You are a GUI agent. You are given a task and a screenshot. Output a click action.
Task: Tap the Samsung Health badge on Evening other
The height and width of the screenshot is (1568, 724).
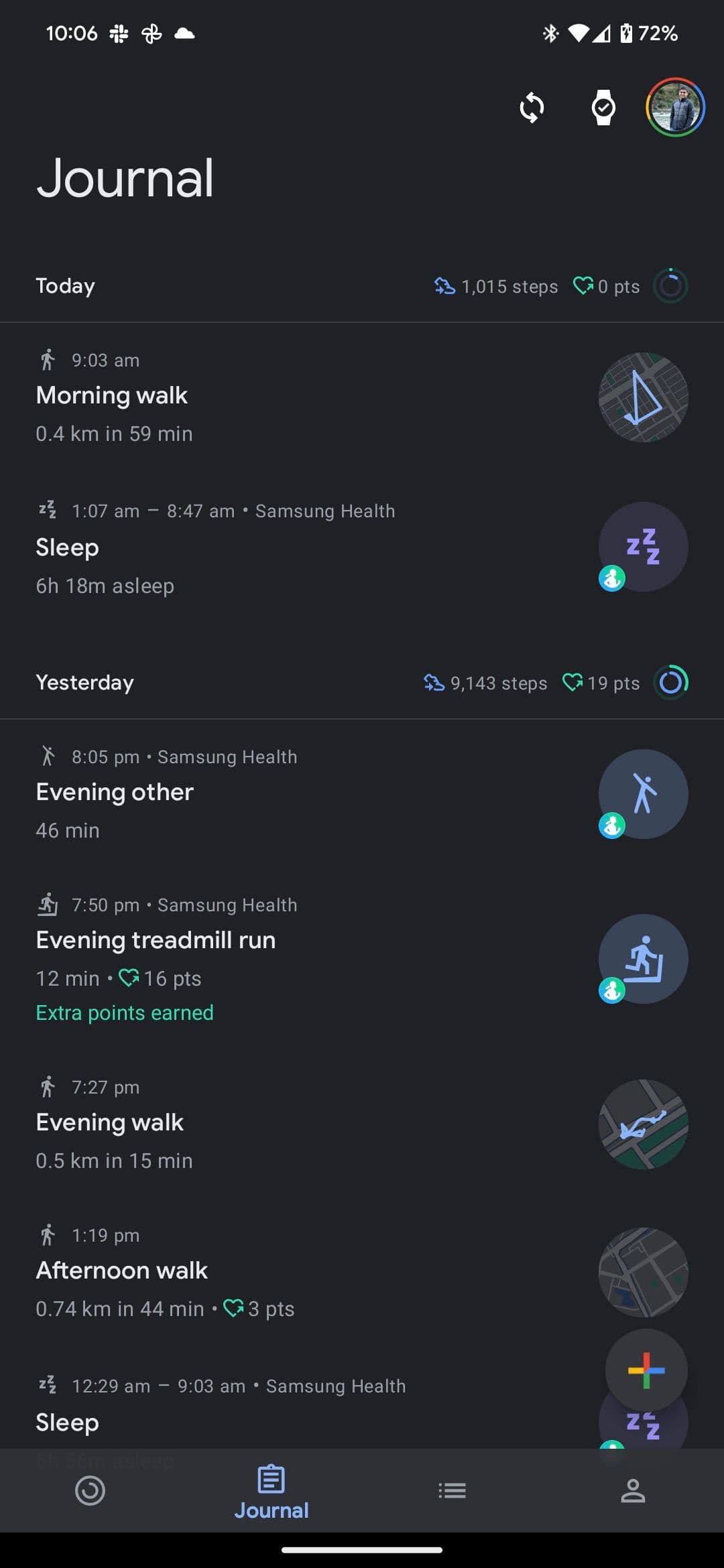(x=612, y=826)
